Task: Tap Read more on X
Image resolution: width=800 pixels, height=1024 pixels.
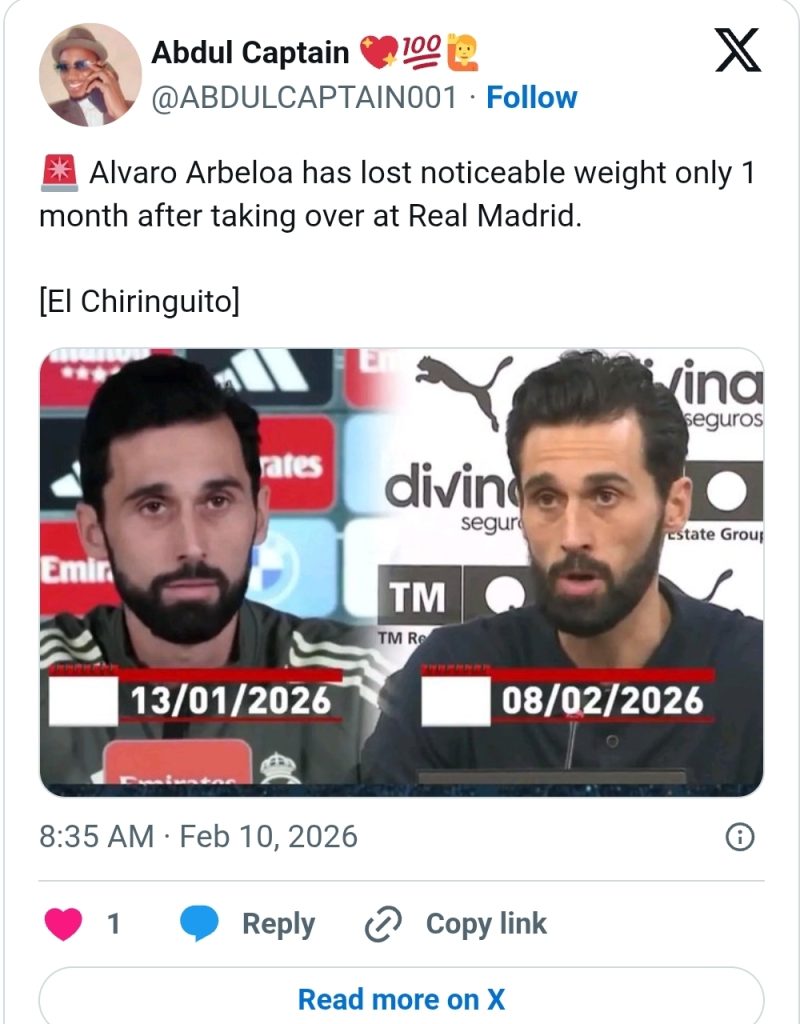Action: click(x=401, y=998)
